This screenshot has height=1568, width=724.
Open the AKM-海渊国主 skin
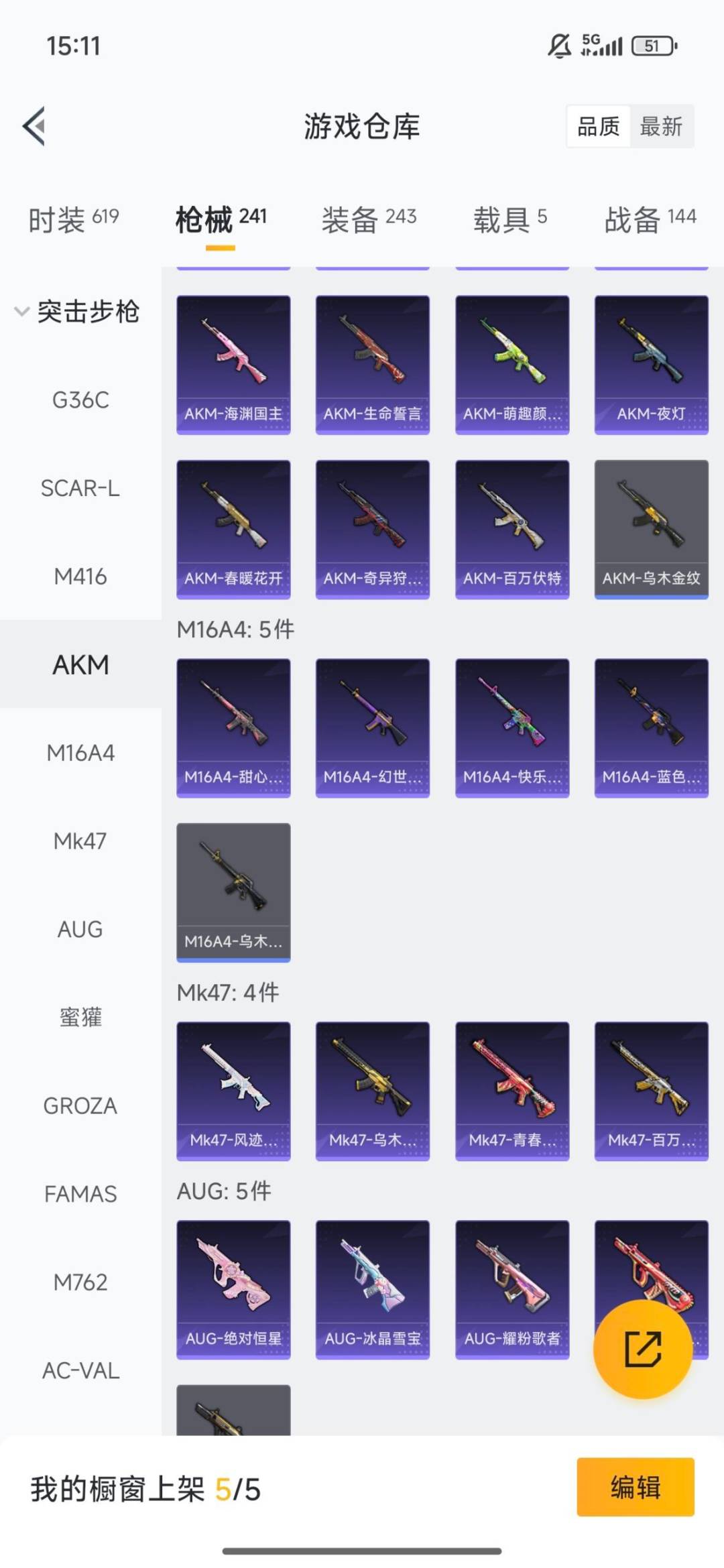[233, 365]
